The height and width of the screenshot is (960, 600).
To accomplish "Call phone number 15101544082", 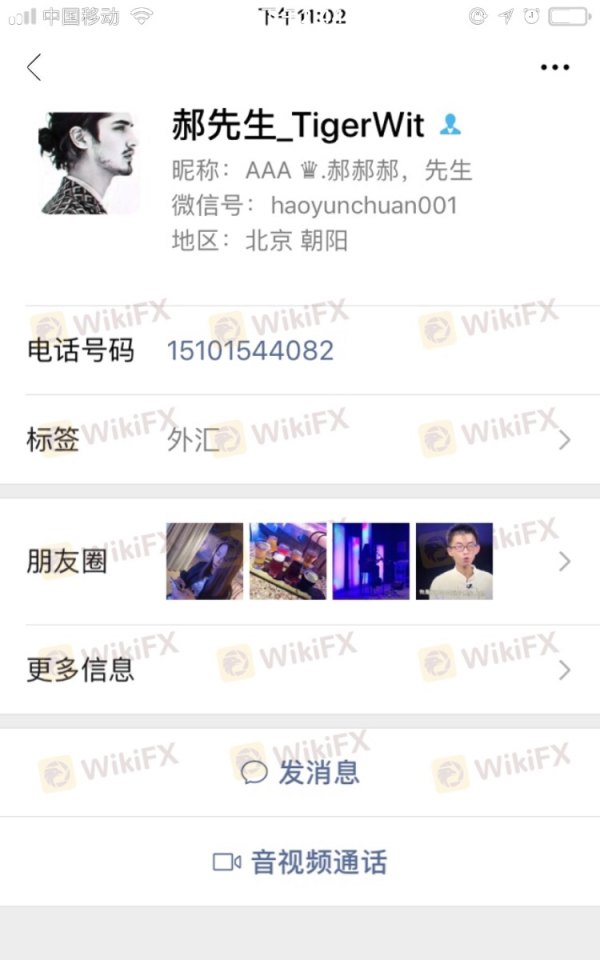I will (250, 351).
